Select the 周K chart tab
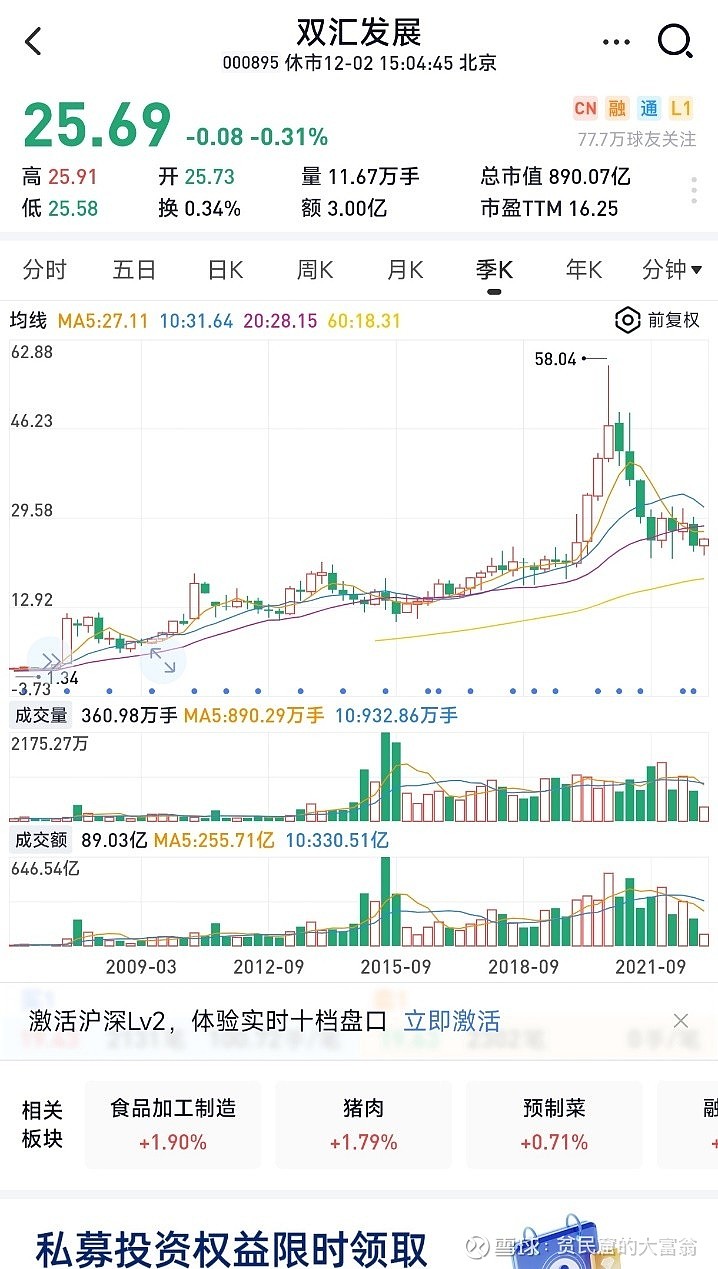Viewport: 718px width, 1269px height. click(315, 270)
